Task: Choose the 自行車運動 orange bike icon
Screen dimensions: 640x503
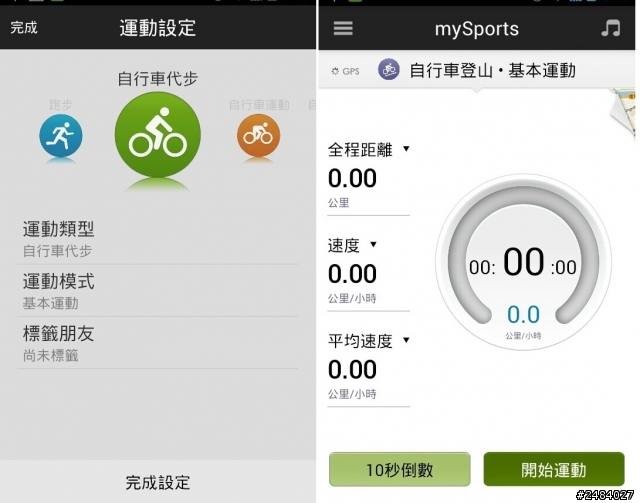Action: (x=258, y=136)
